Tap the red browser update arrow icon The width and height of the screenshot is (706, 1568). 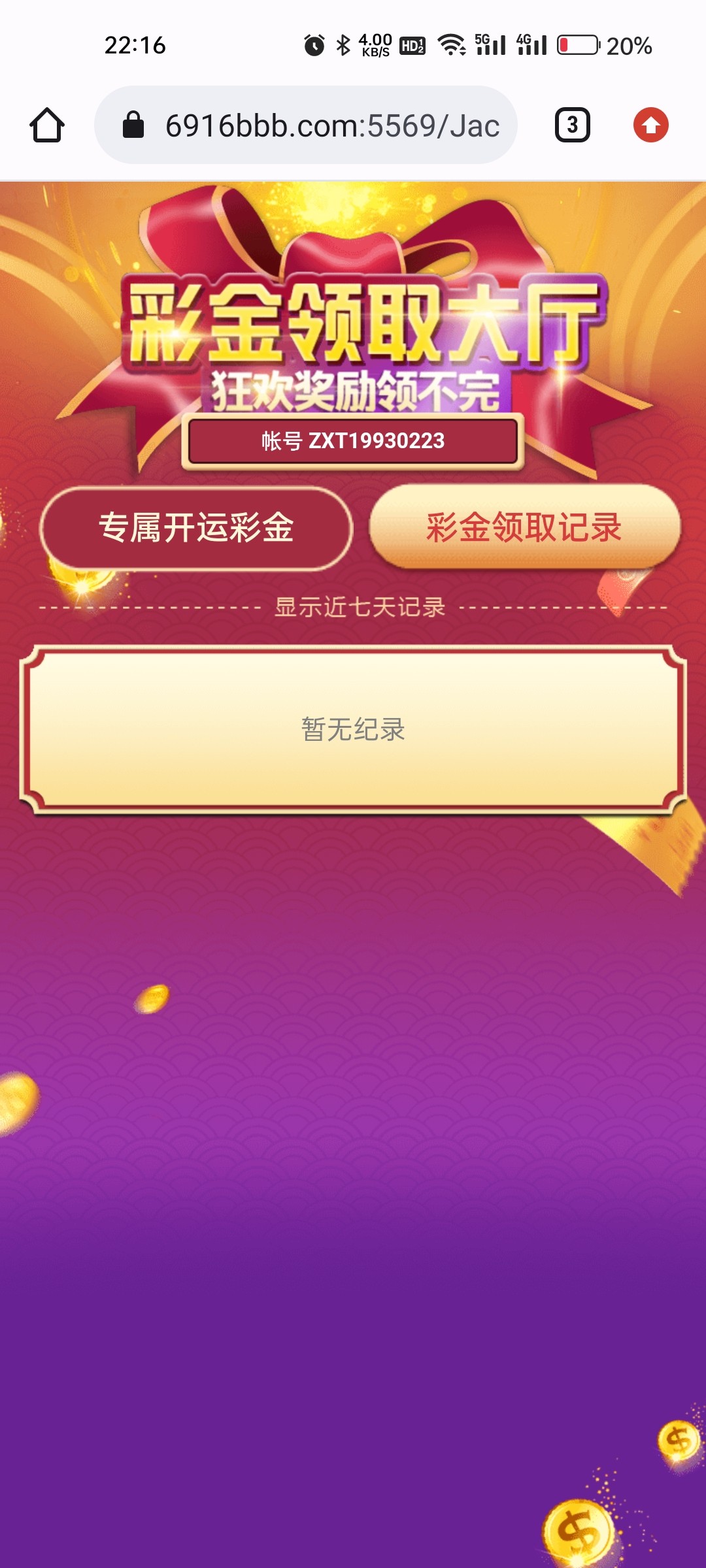pyautogui.click(x=650, y=125)
